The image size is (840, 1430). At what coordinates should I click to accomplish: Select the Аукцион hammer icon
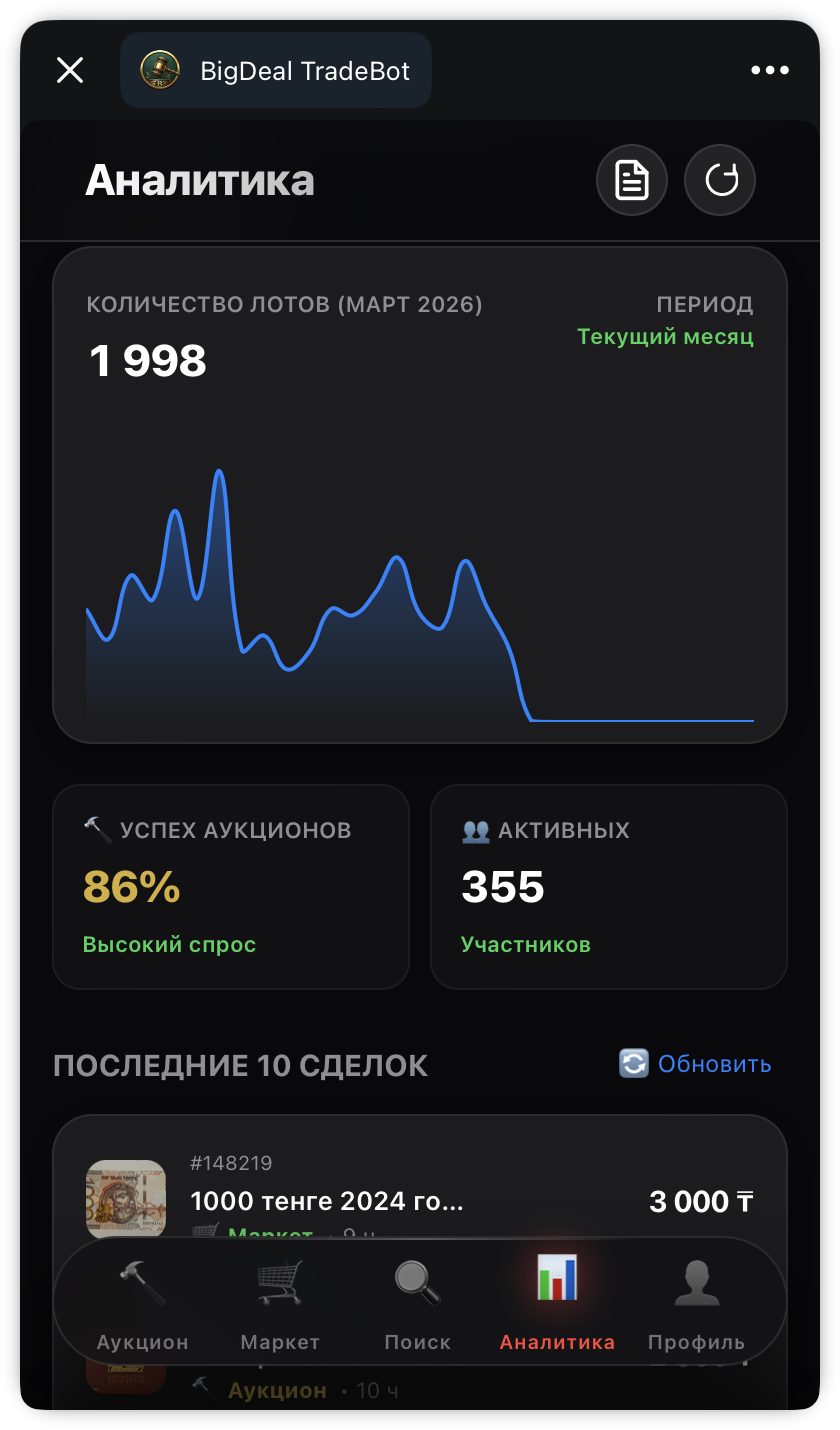point(141,1284)
